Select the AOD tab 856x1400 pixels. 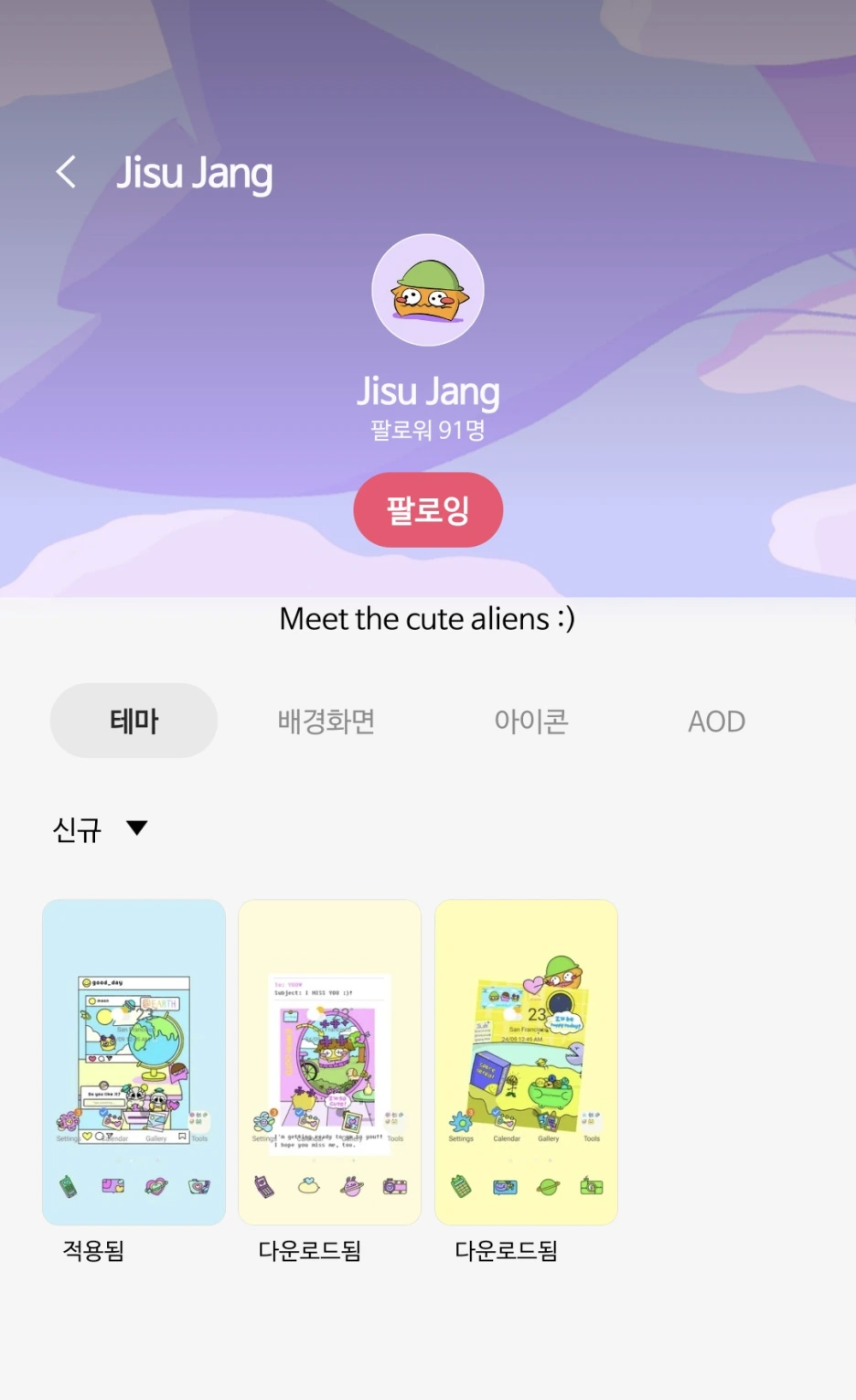716,721
